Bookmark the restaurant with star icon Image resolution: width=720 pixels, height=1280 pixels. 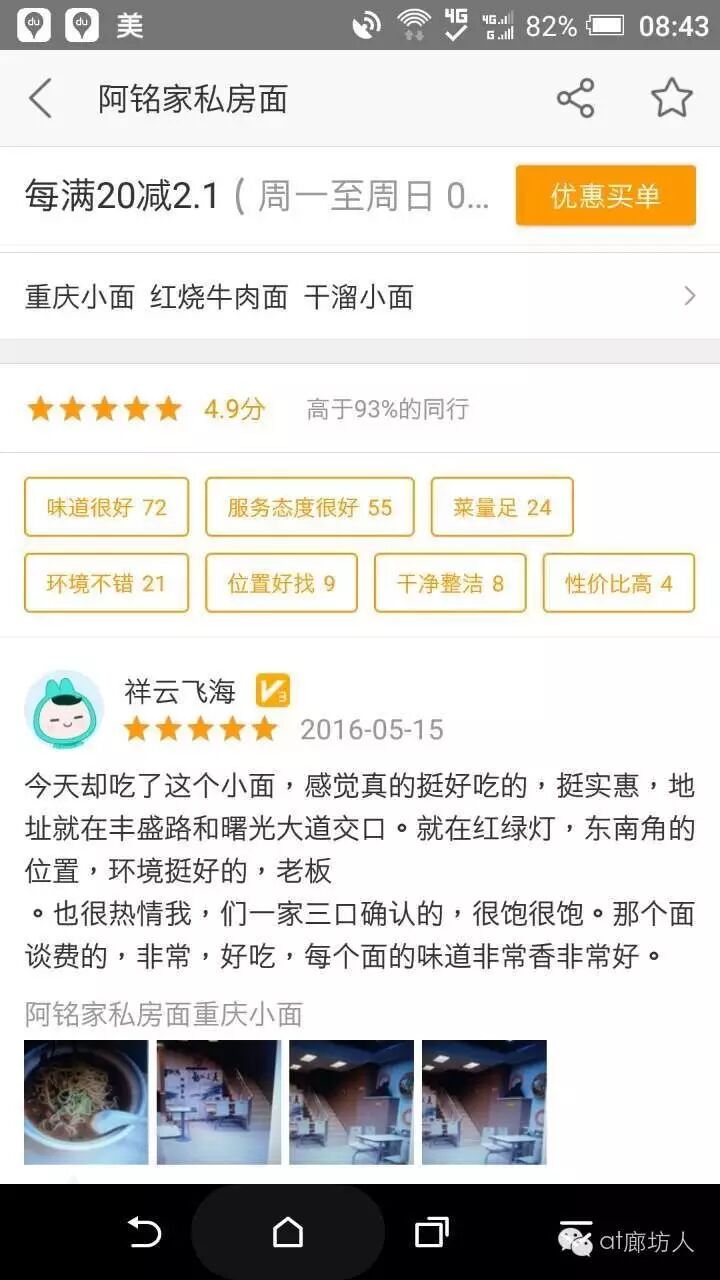click(x=671, y=98)
